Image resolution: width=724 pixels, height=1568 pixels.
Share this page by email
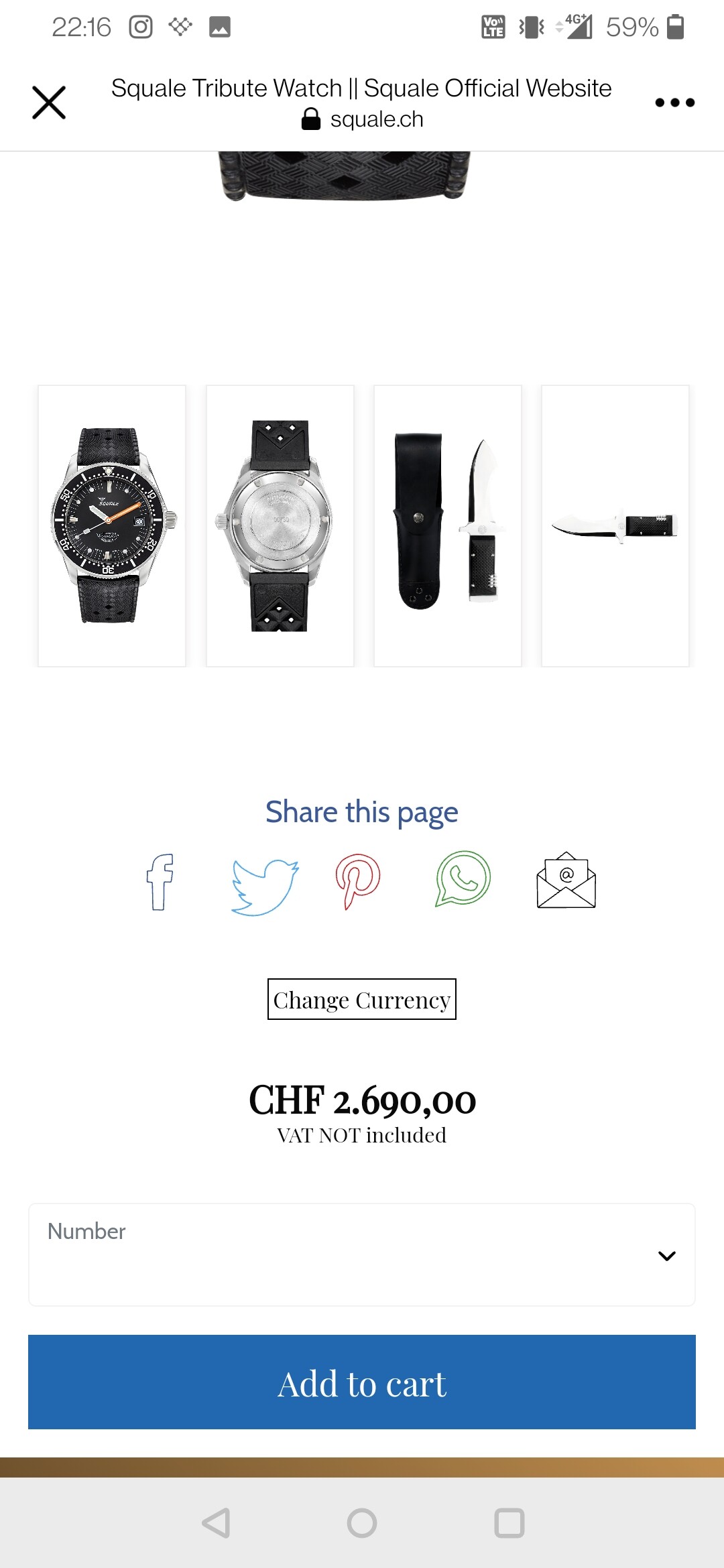(x=566, y=880)
